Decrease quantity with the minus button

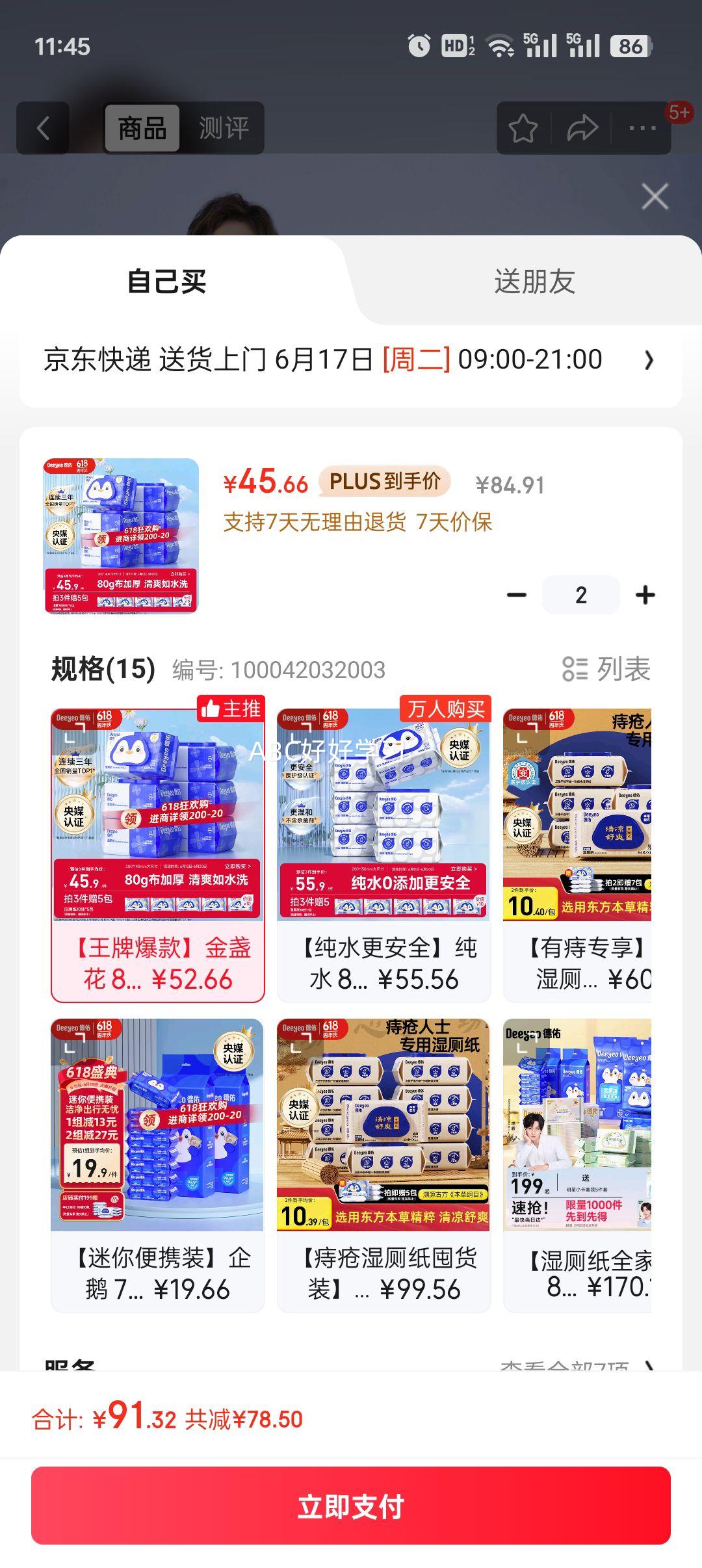click(x=517, y=595)
